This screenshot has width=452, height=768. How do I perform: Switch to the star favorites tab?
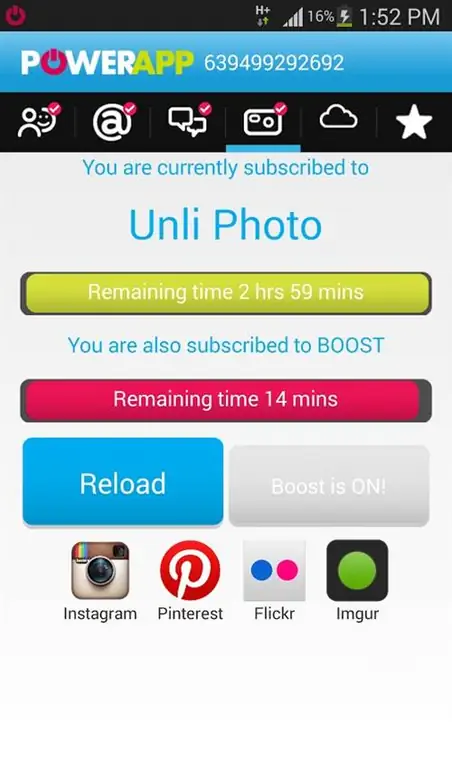[414, 121]
